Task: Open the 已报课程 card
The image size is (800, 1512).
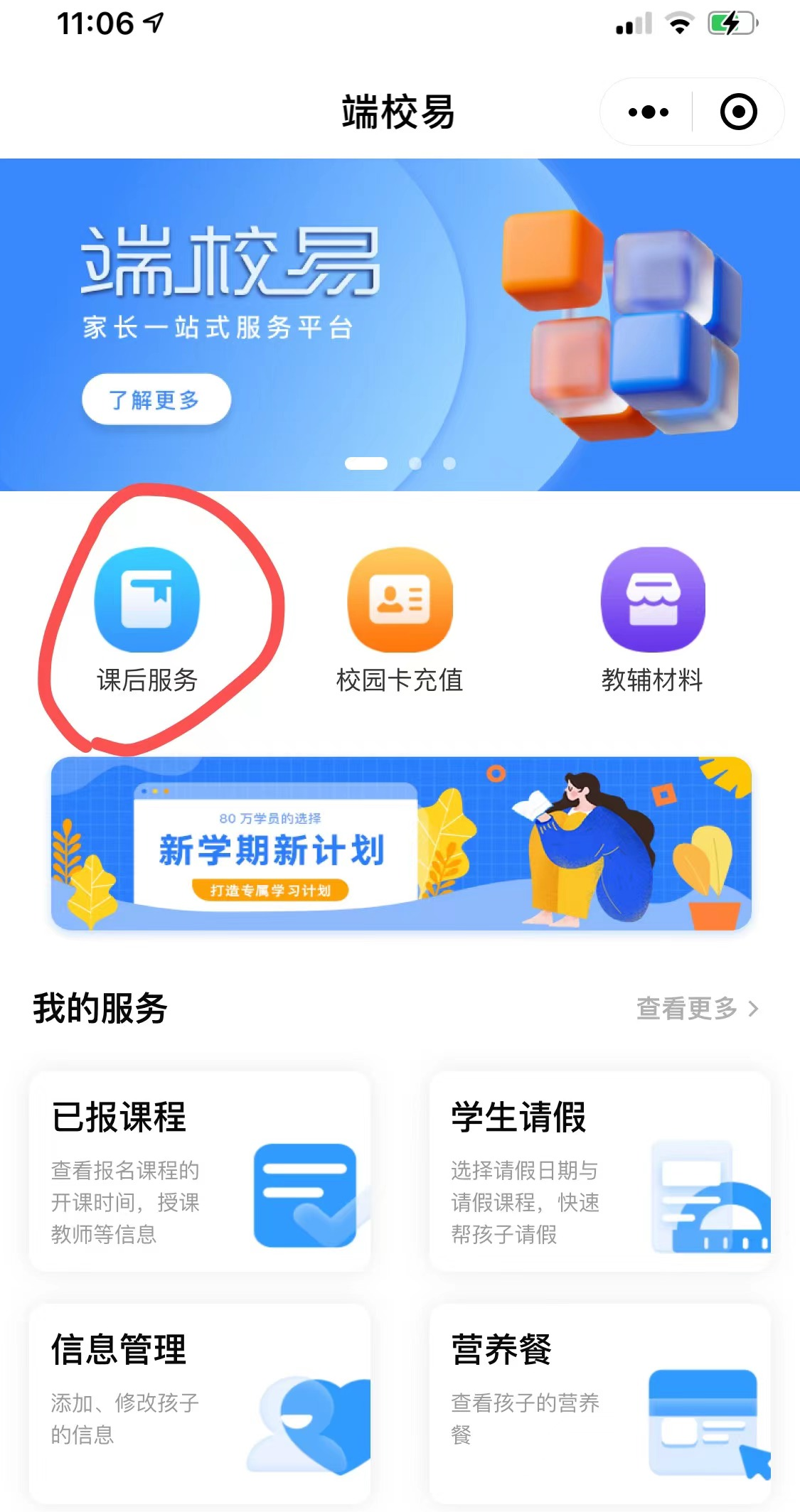Action: tap(200, 1171)
